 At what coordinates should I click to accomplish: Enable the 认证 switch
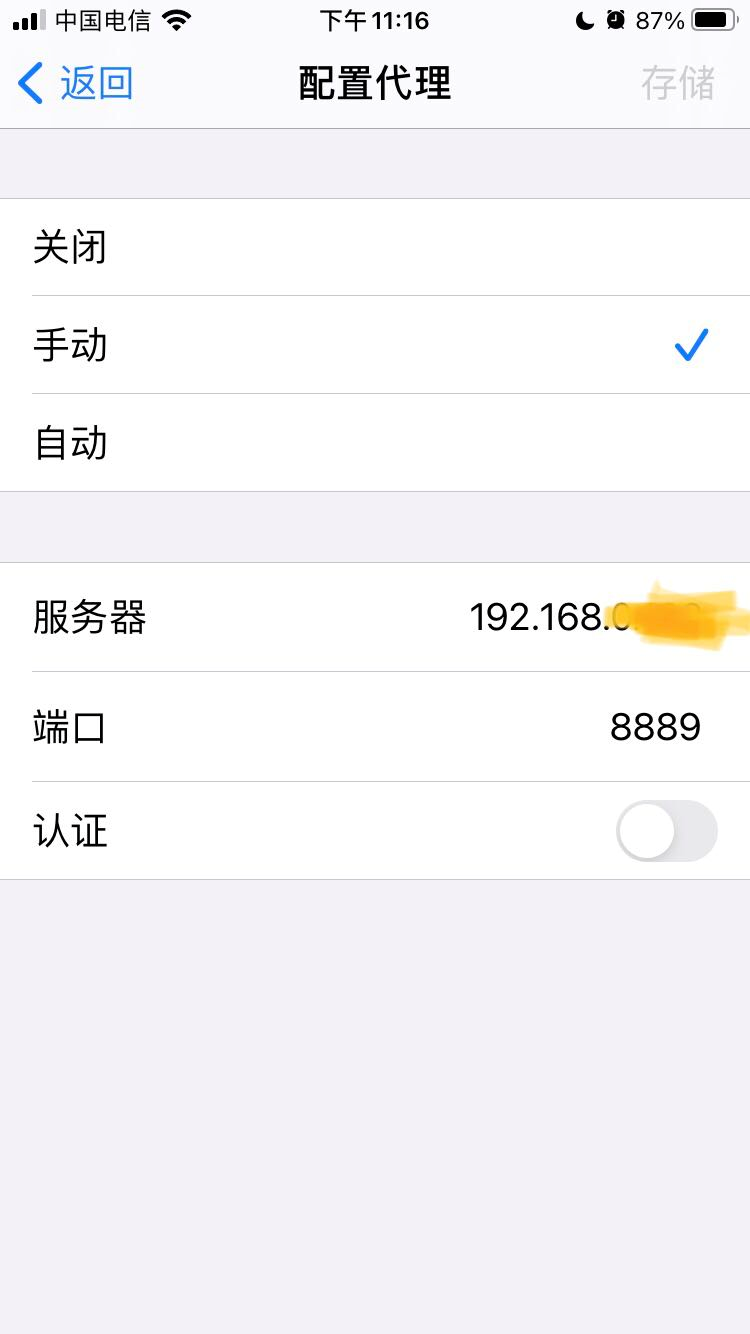pos(666,831)
